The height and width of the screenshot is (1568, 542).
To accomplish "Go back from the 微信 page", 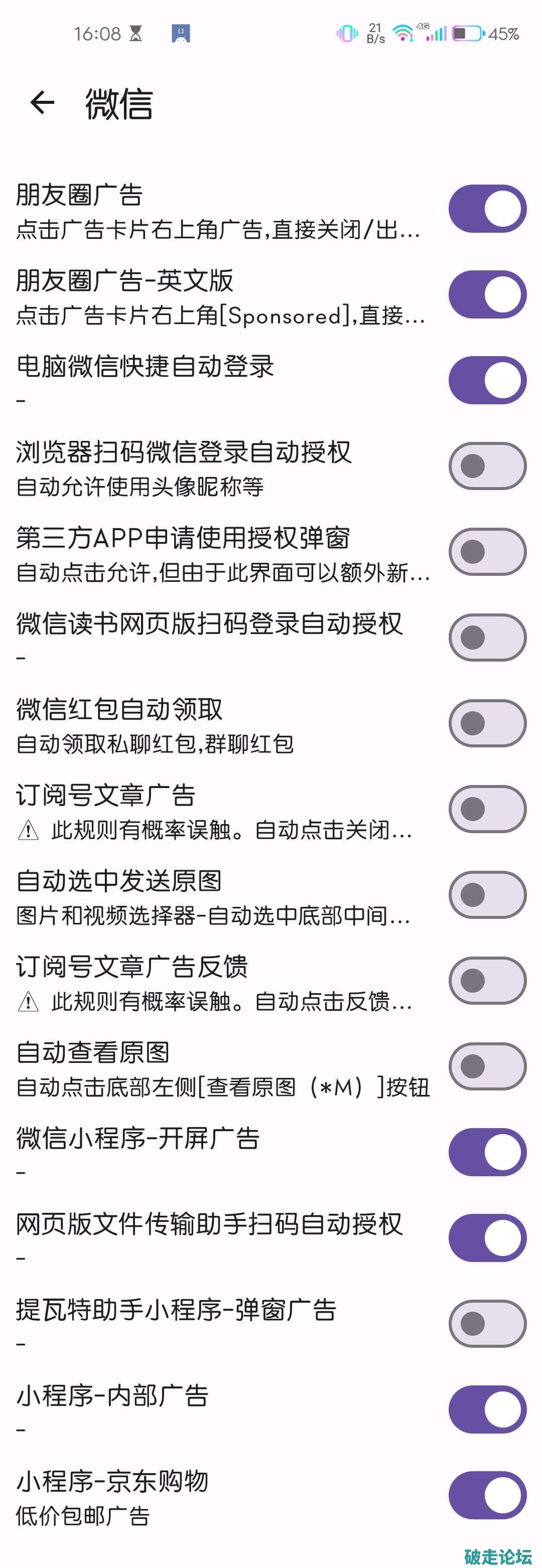I will tap(42, 102).
